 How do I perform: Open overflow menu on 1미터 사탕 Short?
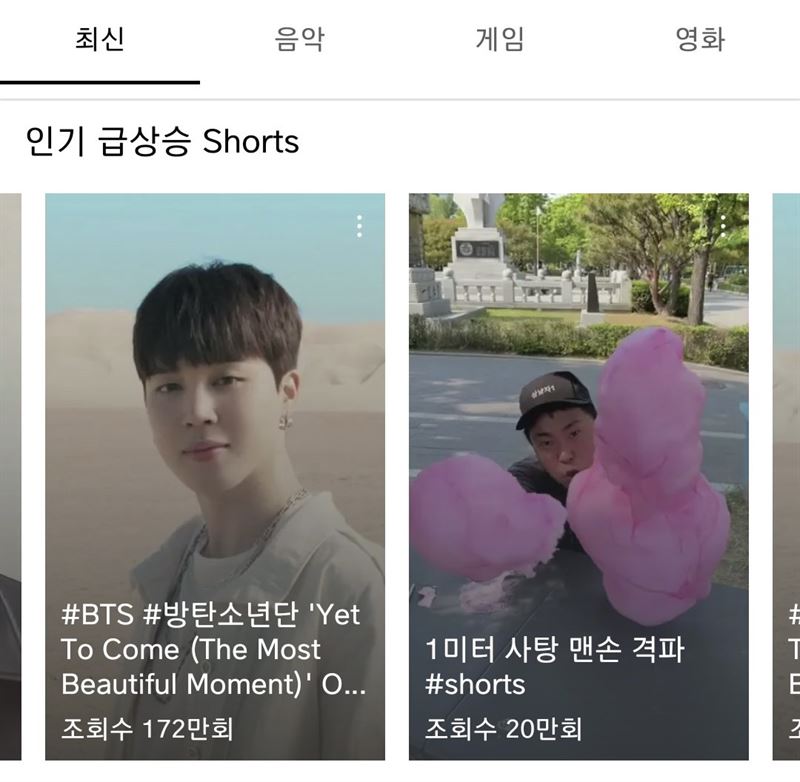click(x=723, y=226)
